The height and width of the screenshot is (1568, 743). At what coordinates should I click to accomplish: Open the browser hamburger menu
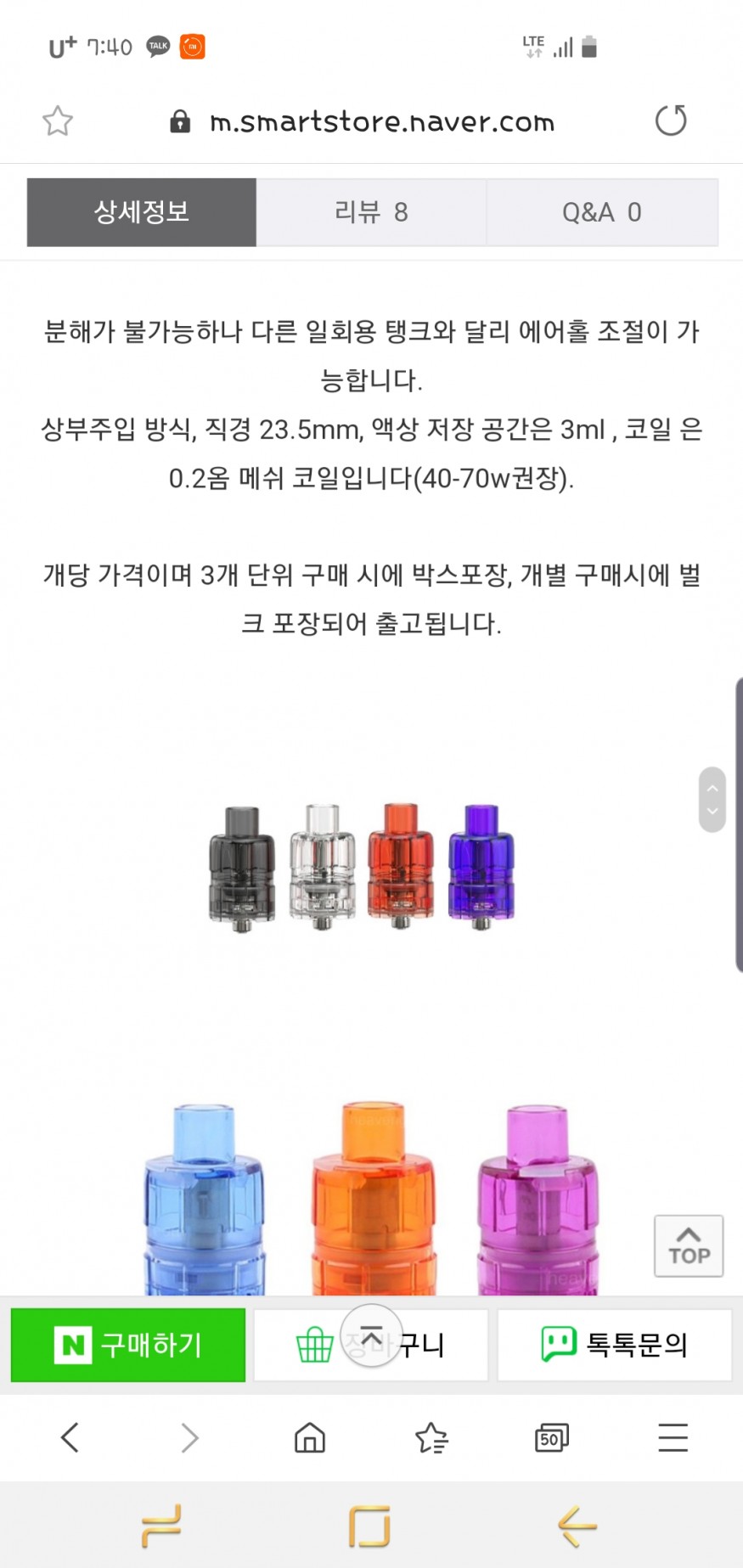click(x=673, y=1438)
